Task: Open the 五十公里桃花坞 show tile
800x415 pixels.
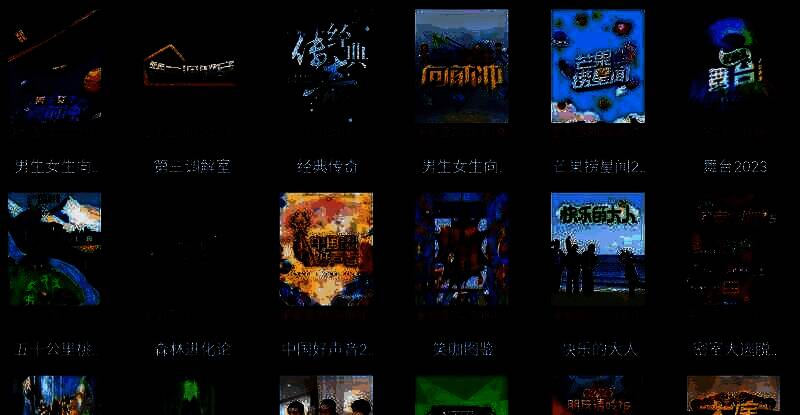Action: click(54, 249)
